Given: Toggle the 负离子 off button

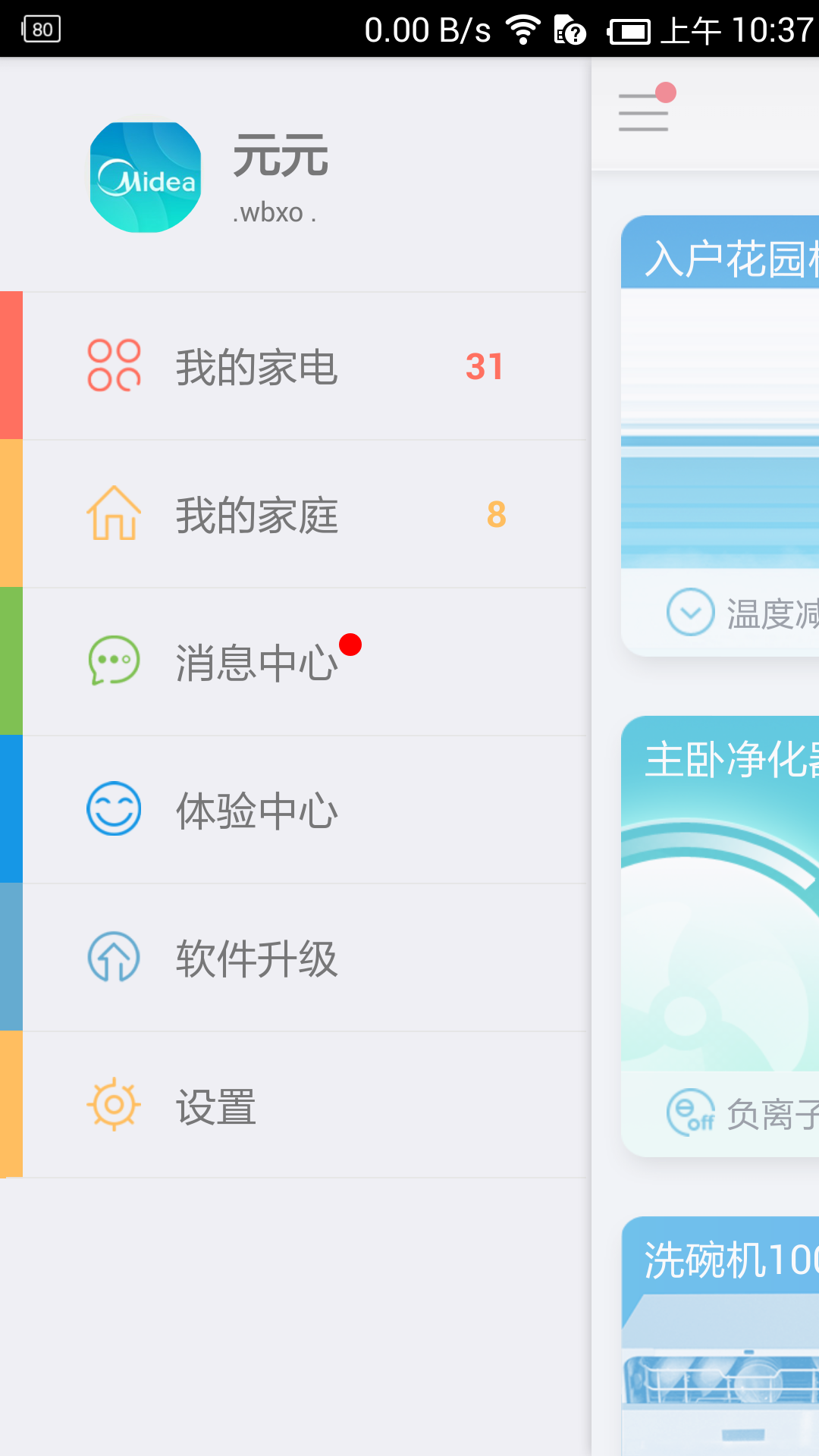Looking at the screenshot, I should 690,1112.
